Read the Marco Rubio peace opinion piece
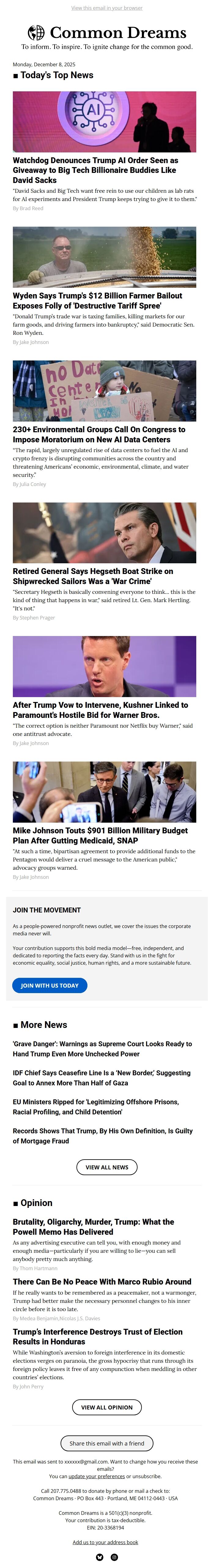 point(102,1281)
